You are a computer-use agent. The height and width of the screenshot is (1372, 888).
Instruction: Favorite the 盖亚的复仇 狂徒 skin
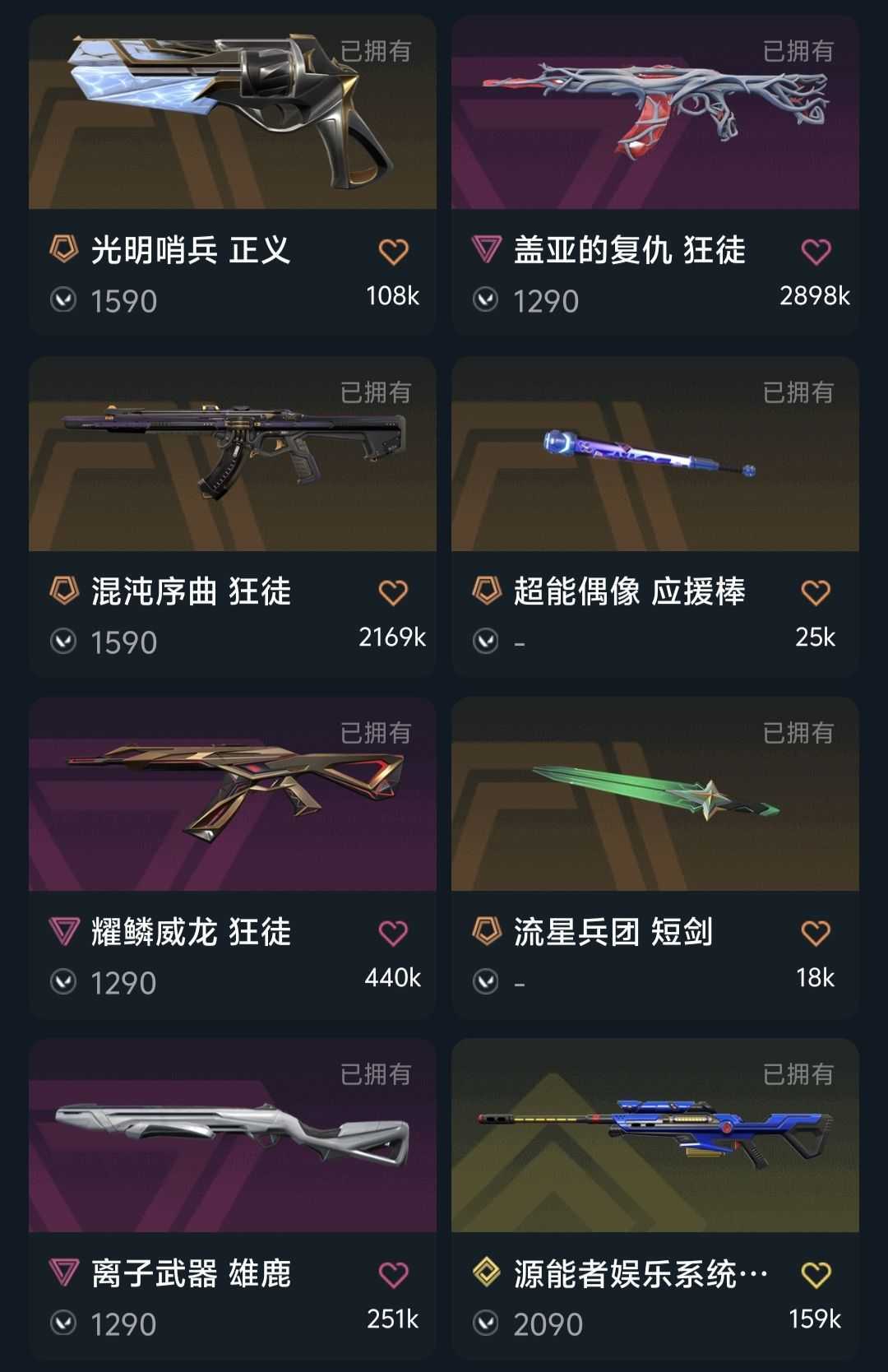click(816, 253)
